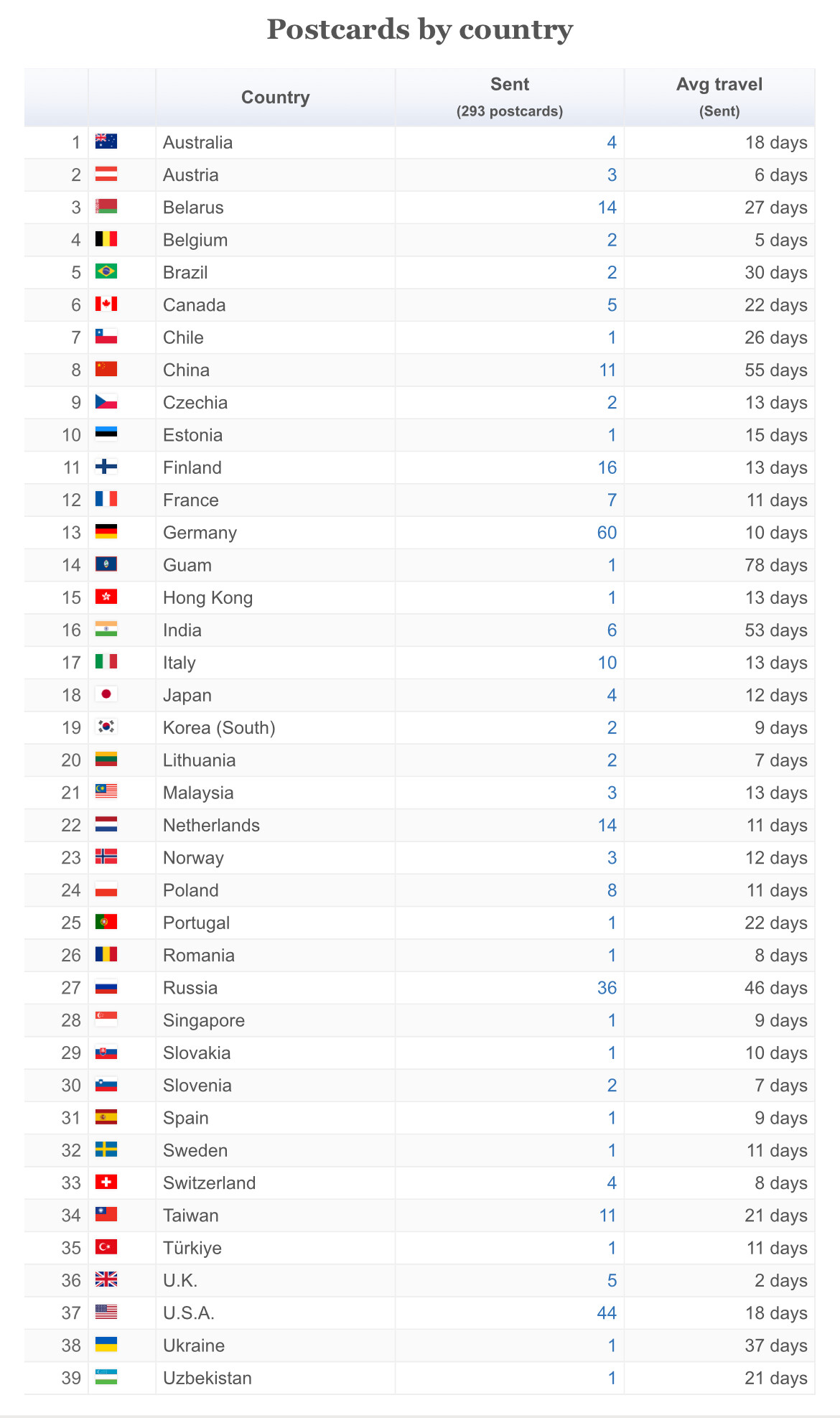Open the U.K. sent postcards count
Image resolution: width=840 pixels, height=1418 pixels.
coord(612,1281)
